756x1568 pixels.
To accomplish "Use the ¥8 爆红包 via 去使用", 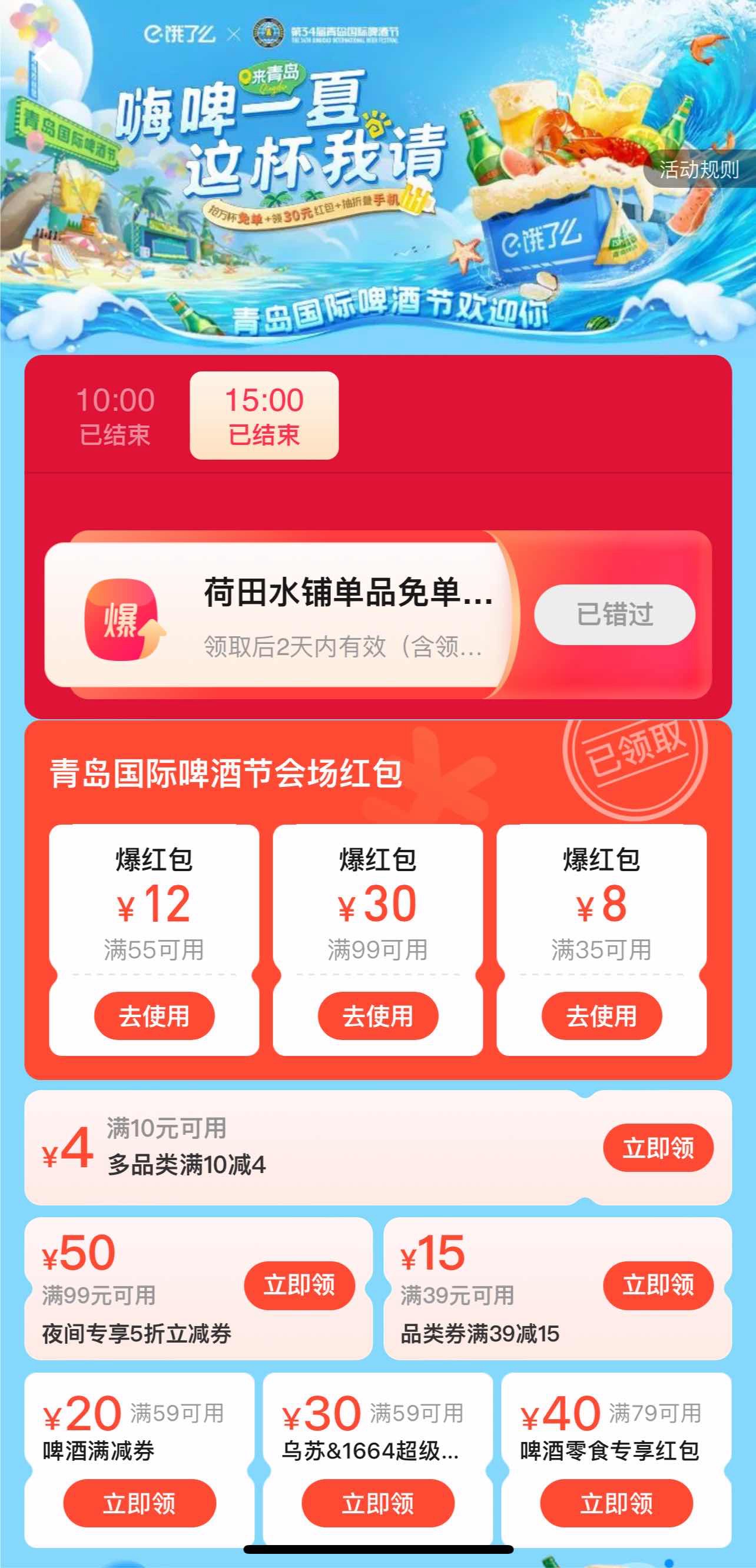I will click(x=601, y=1016).
